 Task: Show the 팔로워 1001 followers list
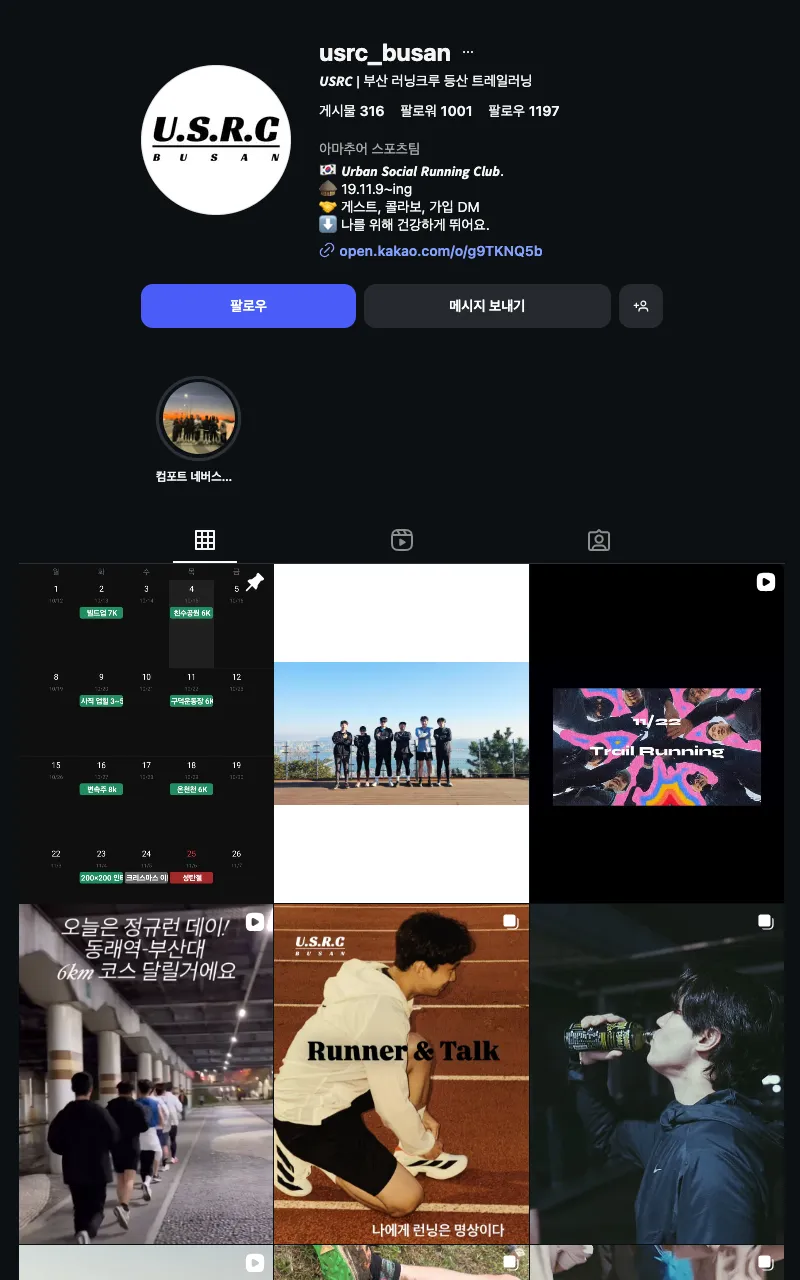pyautogui.click(x=436, y=111)
